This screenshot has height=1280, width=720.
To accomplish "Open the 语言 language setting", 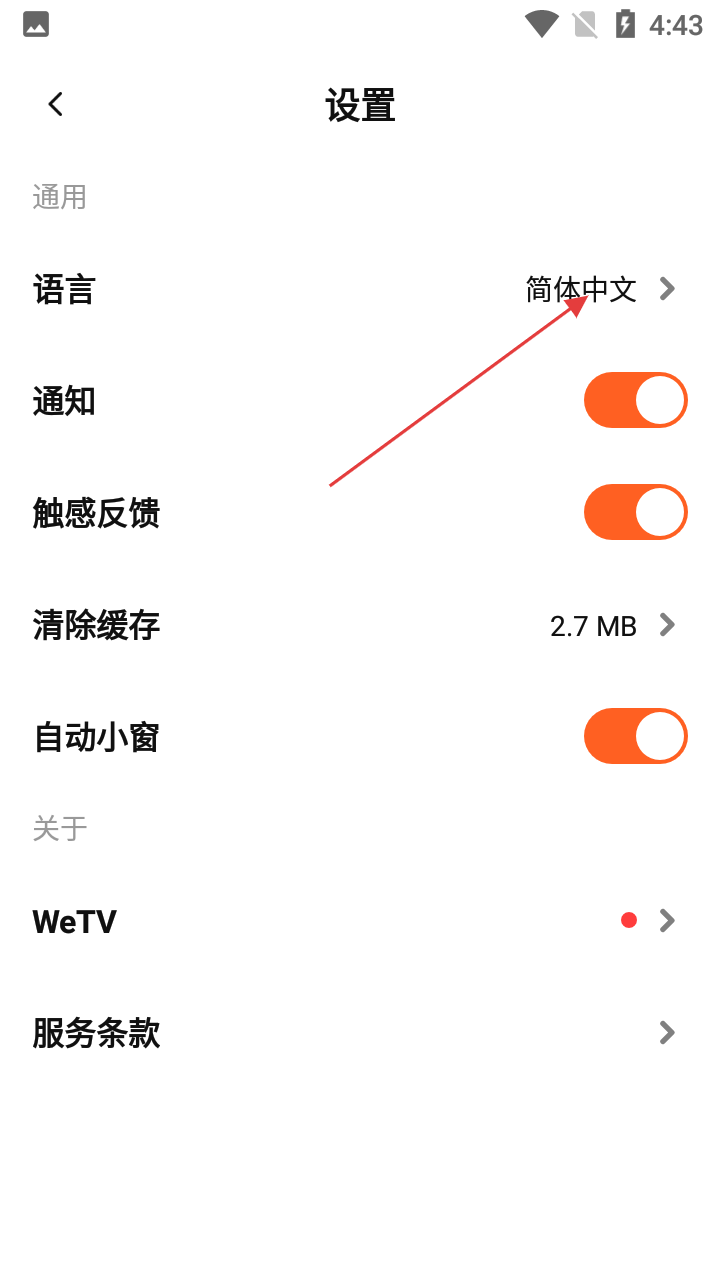I will pyautogui.click(x=360, y=290).
